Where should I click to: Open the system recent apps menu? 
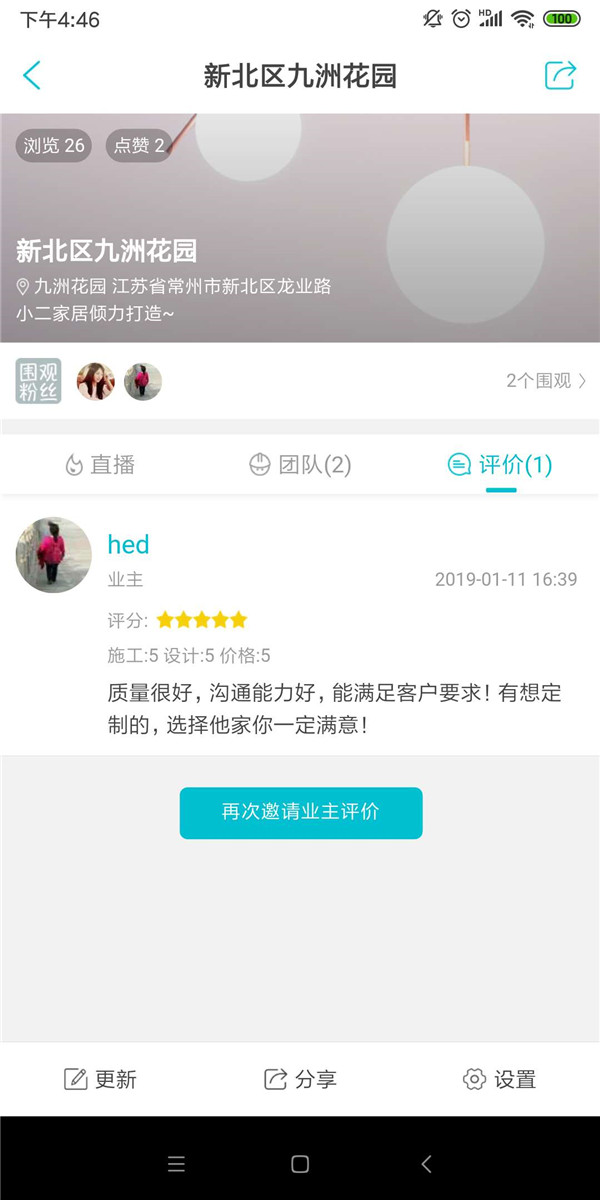click(x=176, y=1164)
